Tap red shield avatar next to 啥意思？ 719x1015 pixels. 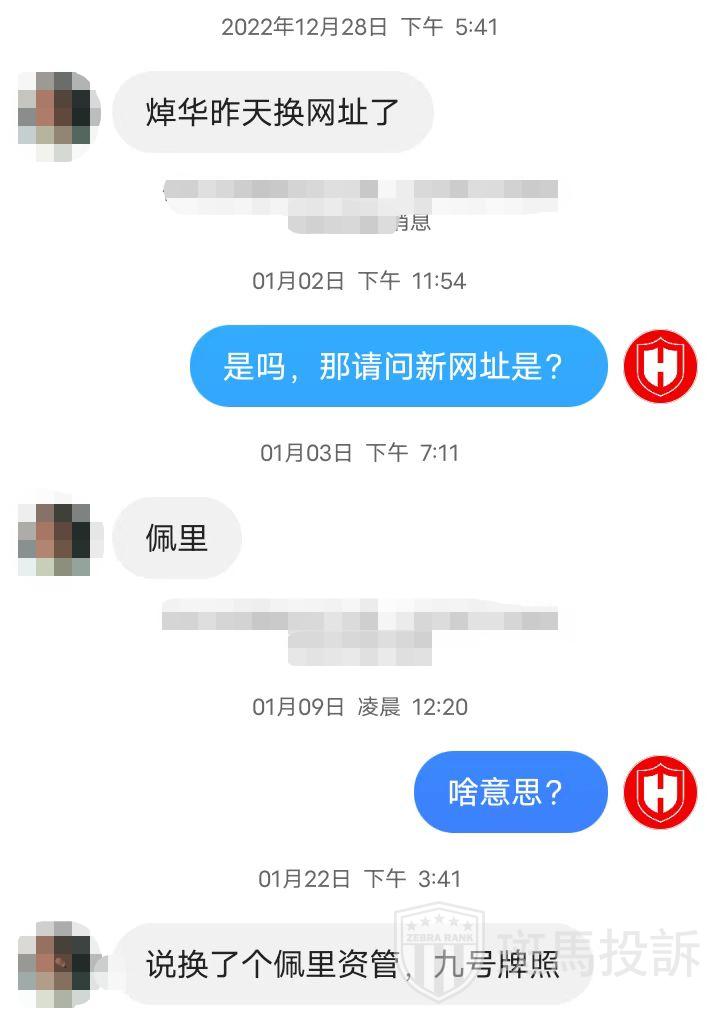coord(660,792)
